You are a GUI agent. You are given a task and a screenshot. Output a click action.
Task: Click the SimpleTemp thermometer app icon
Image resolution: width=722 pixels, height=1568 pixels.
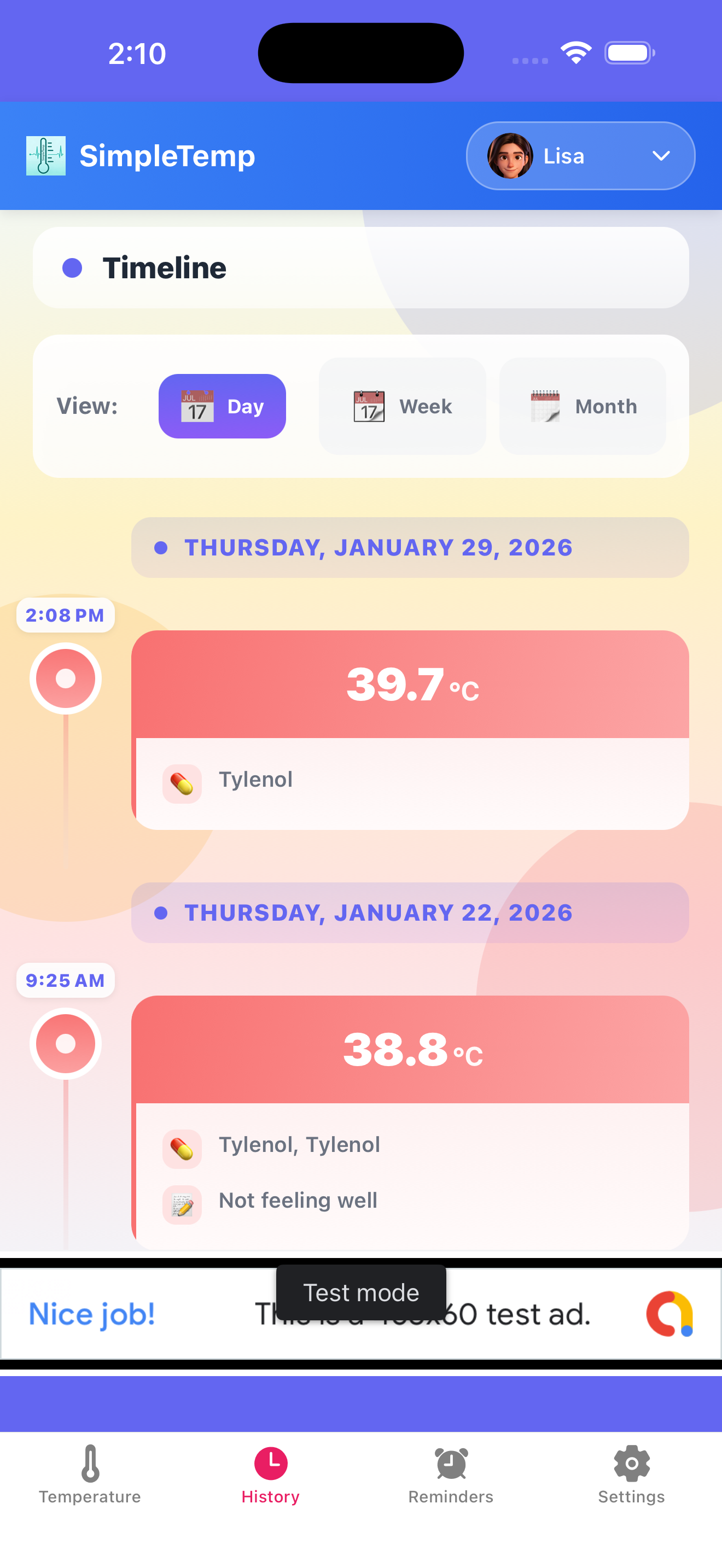pyautogui.click(x=47, y=155)
